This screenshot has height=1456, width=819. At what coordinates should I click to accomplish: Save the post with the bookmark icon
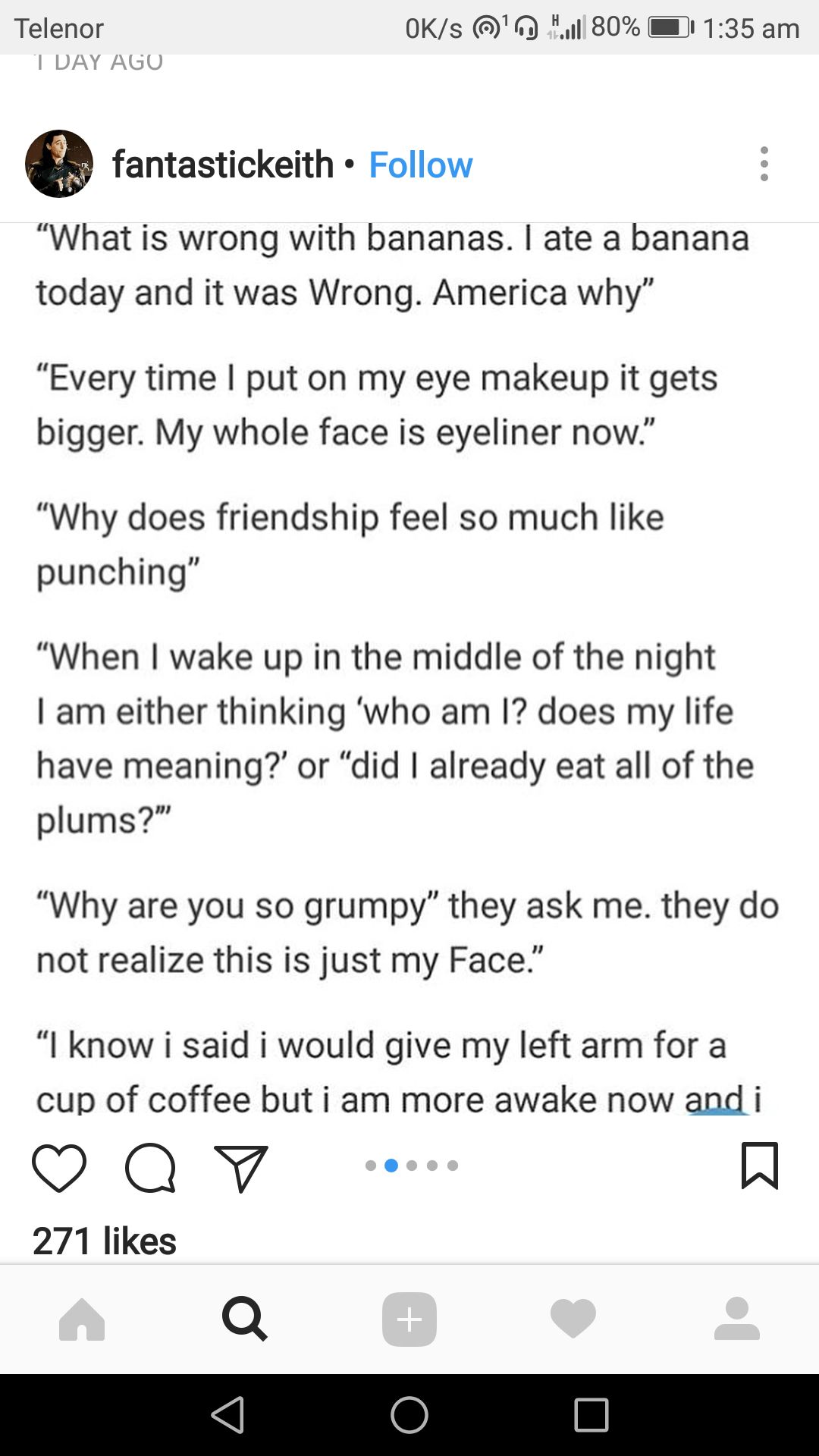[759, 1166]
